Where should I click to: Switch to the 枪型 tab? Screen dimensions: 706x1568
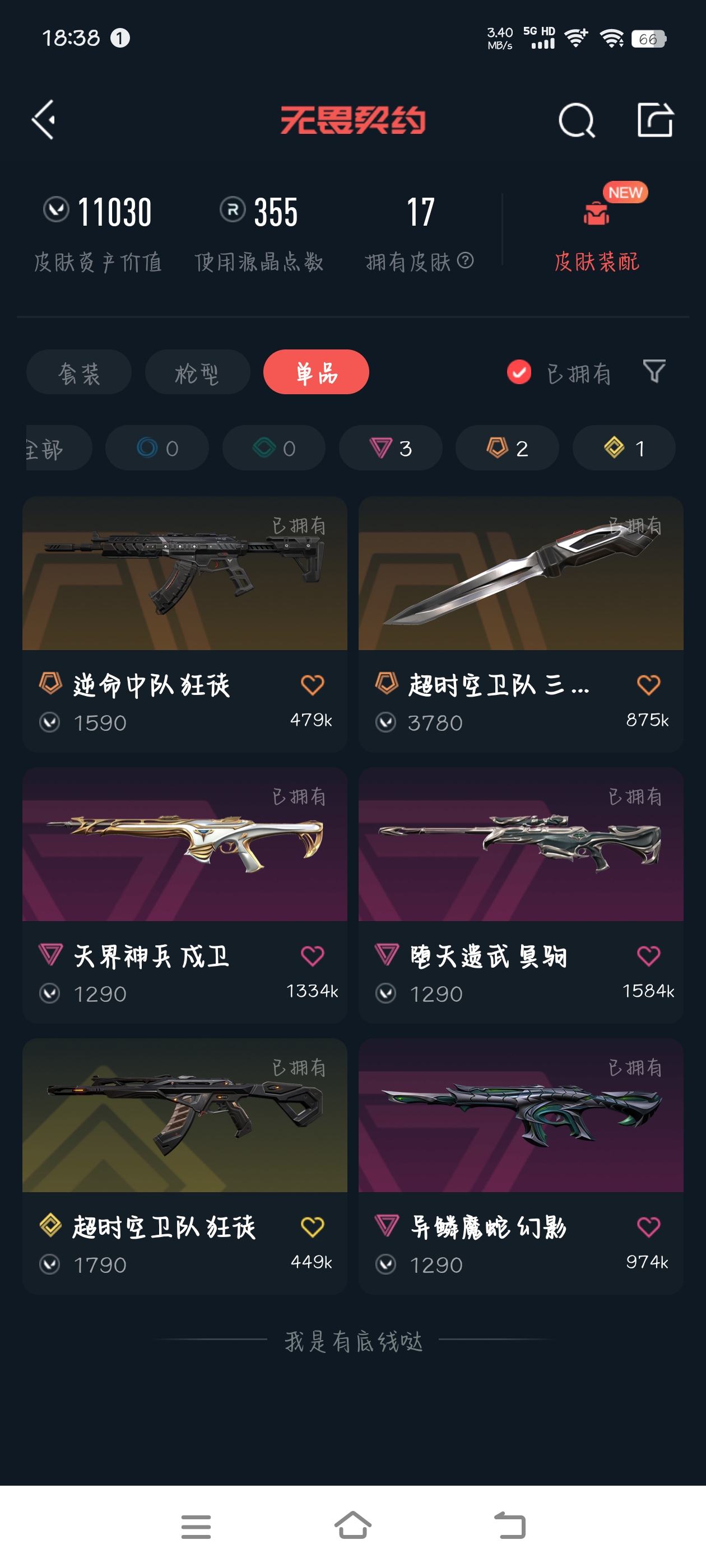click(197, 372)
